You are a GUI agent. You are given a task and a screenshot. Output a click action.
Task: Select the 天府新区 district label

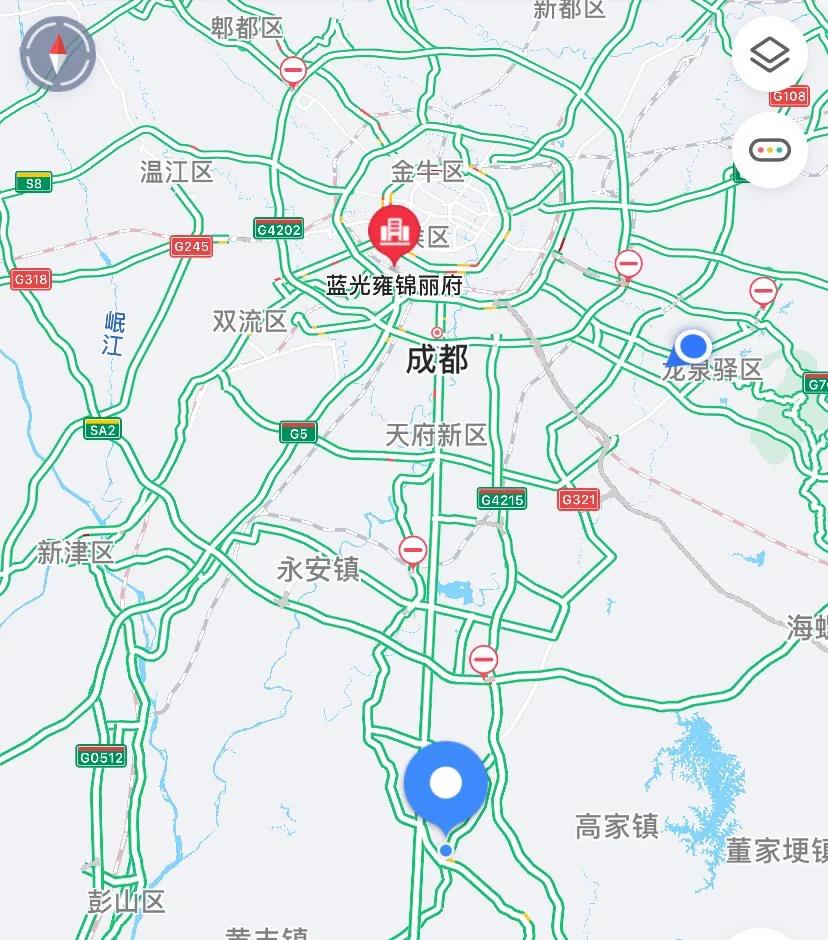click(435, 435)
